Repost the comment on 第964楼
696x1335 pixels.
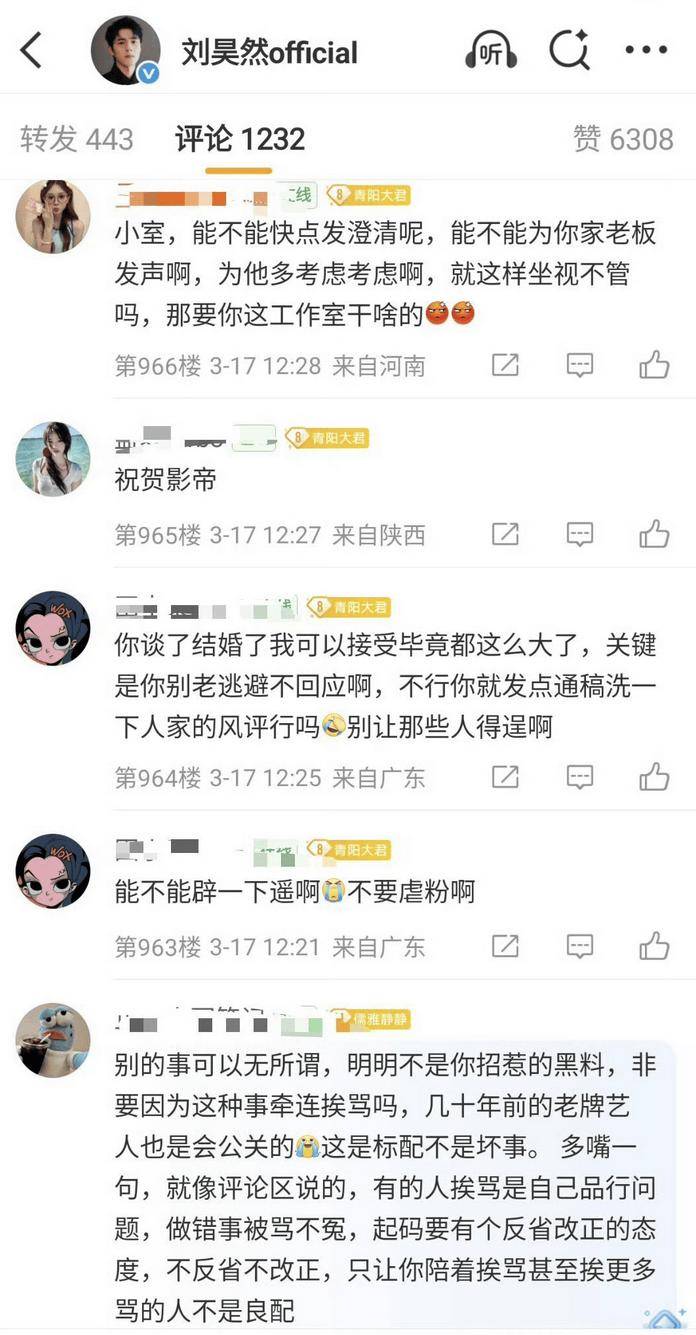(506, 776)
